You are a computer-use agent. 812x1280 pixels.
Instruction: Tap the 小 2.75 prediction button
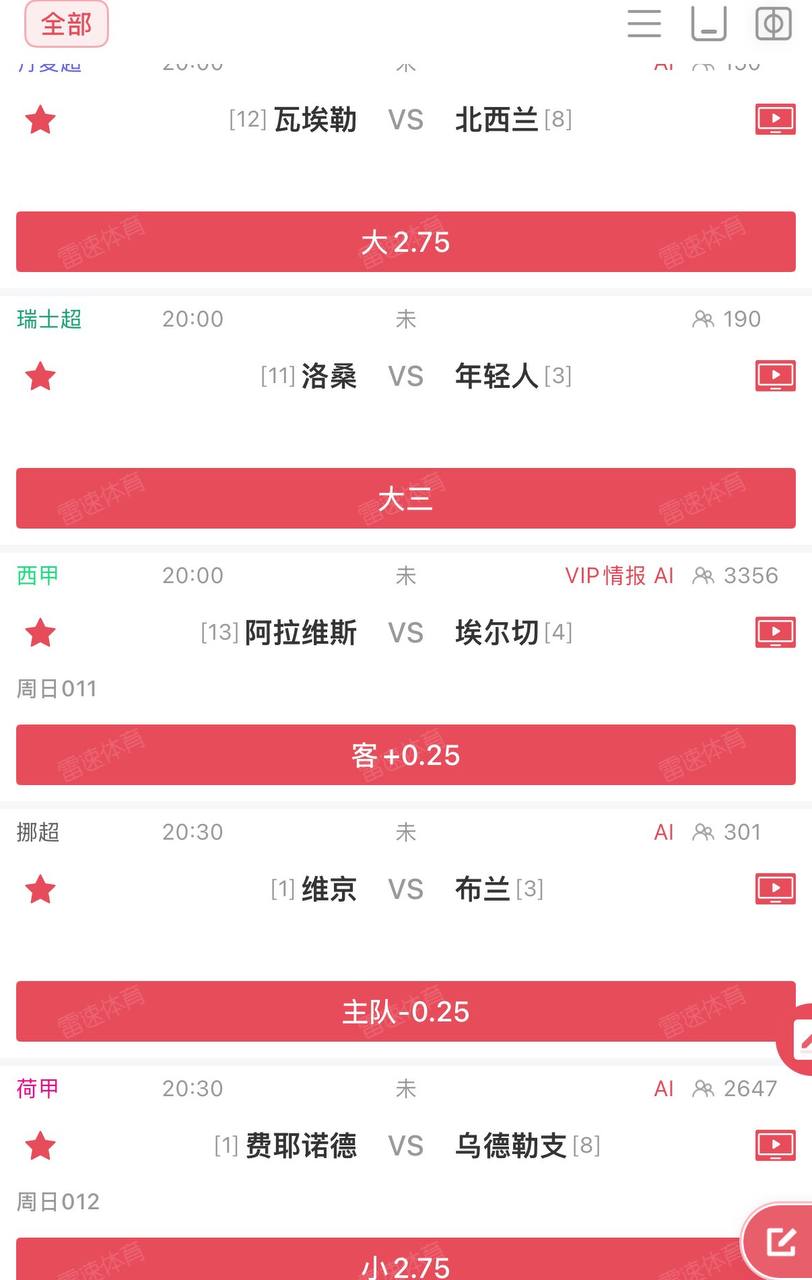click(405, 1264)
